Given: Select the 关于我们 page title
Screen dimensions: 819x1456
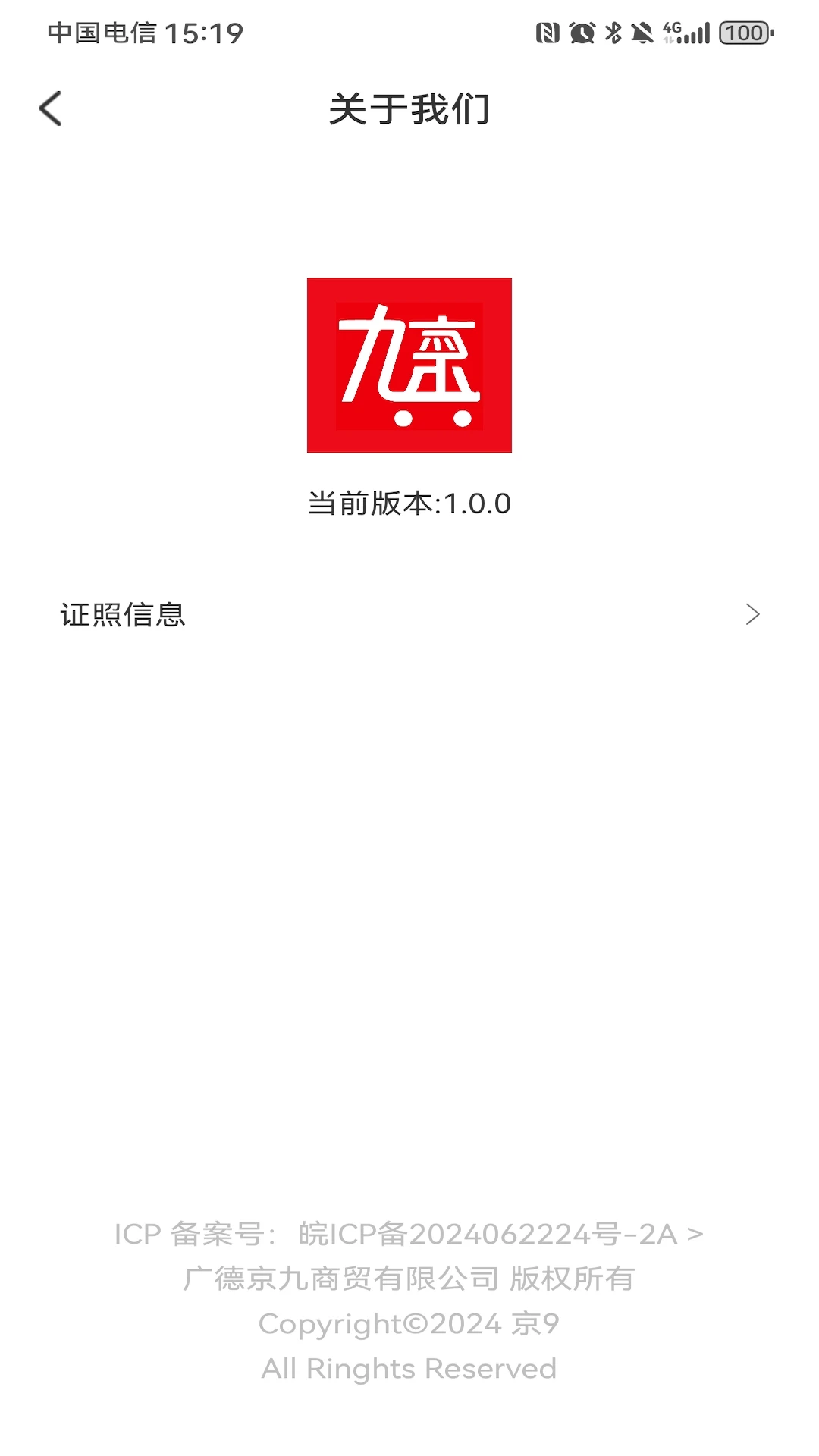Looking at the screenshot, I should (x=409, y=108).
